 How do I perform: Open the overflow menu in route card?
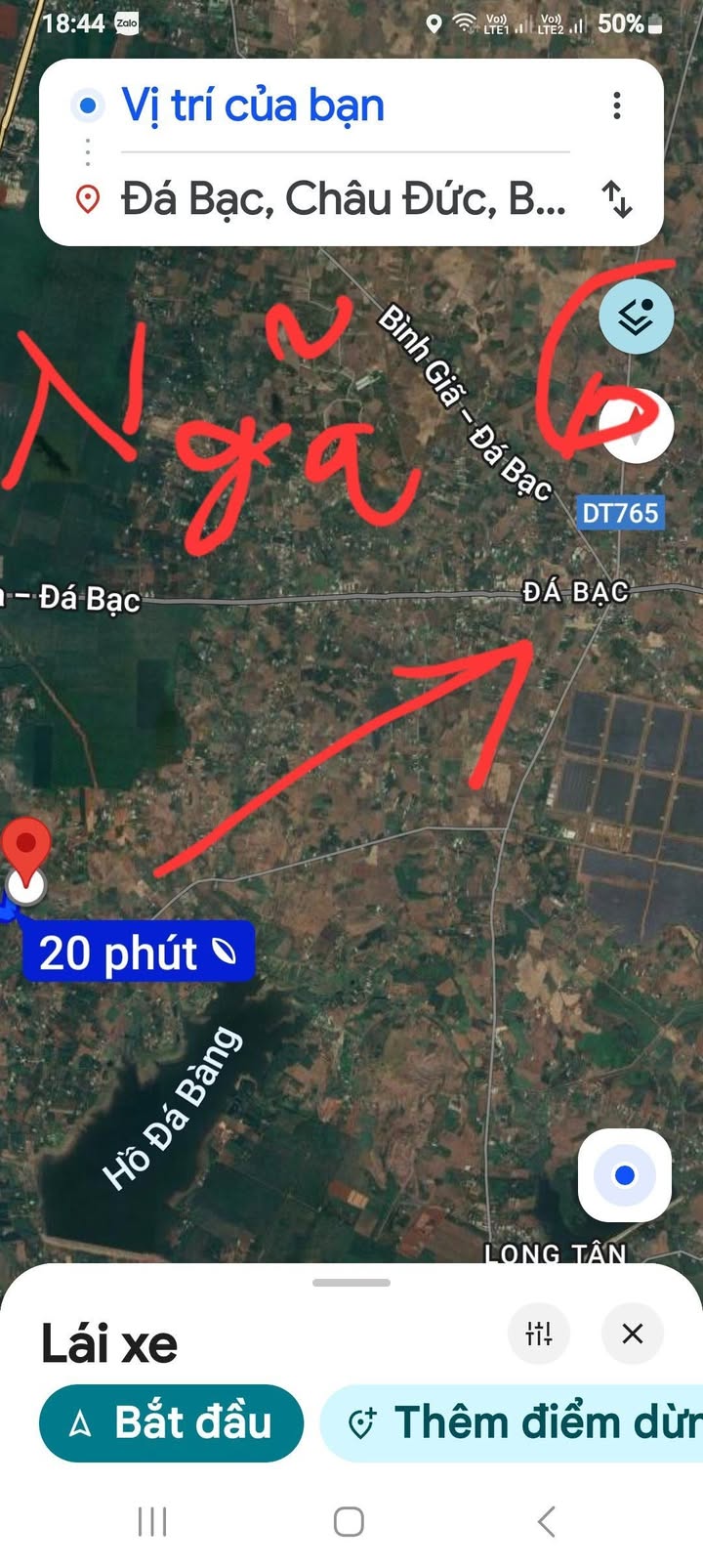coord(616,106)
